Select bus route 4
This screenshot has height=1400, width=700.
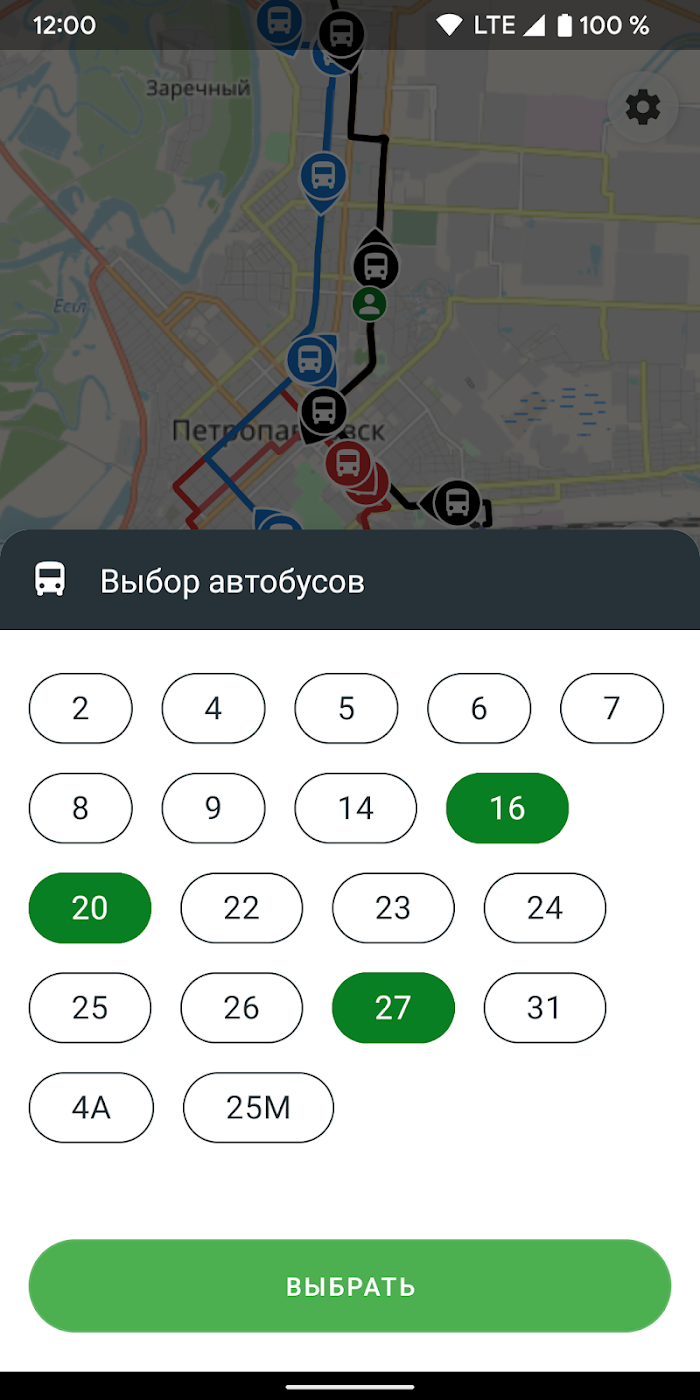[213, 708]
